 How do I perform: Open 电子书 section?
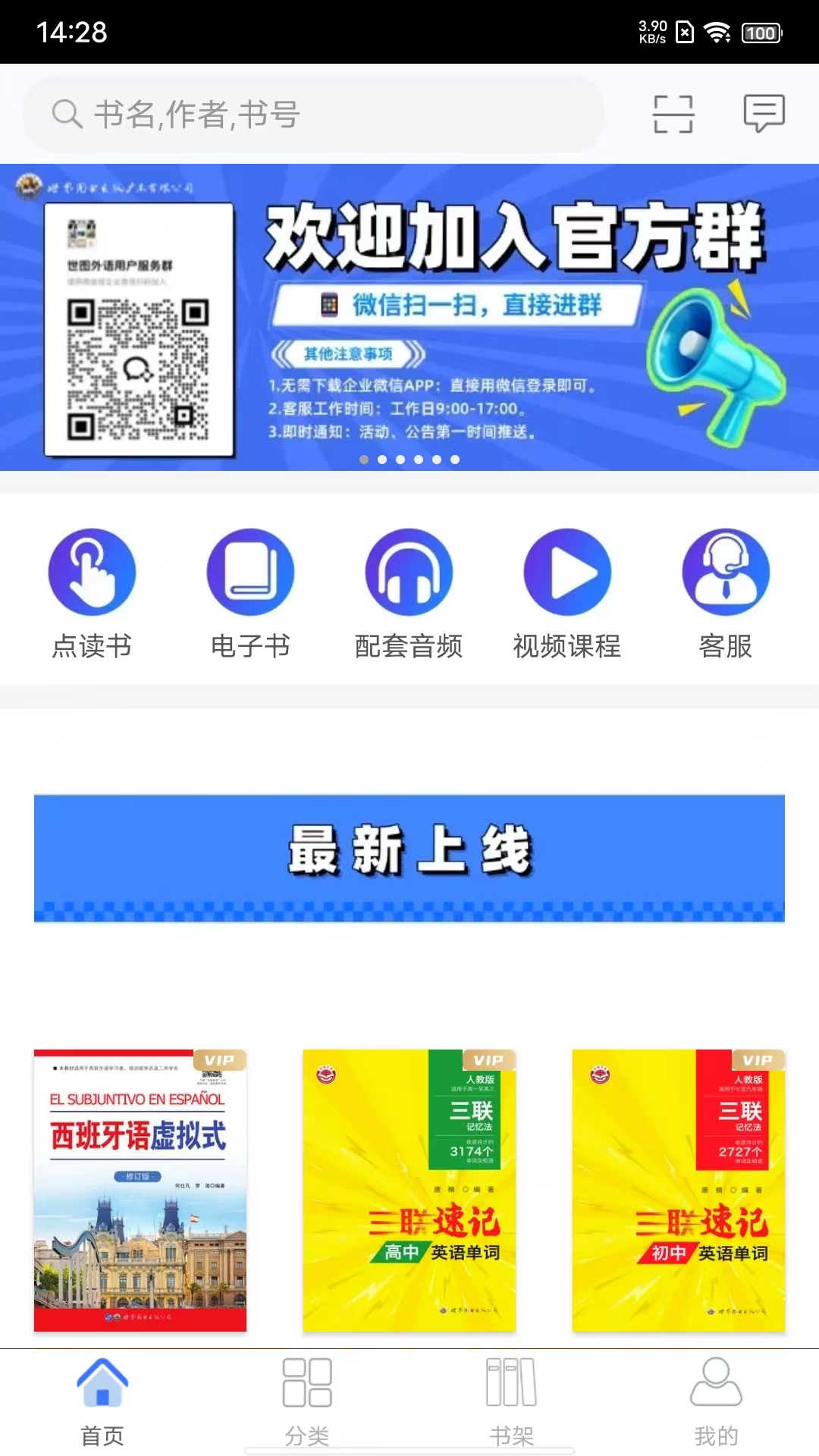coord(250,593)
